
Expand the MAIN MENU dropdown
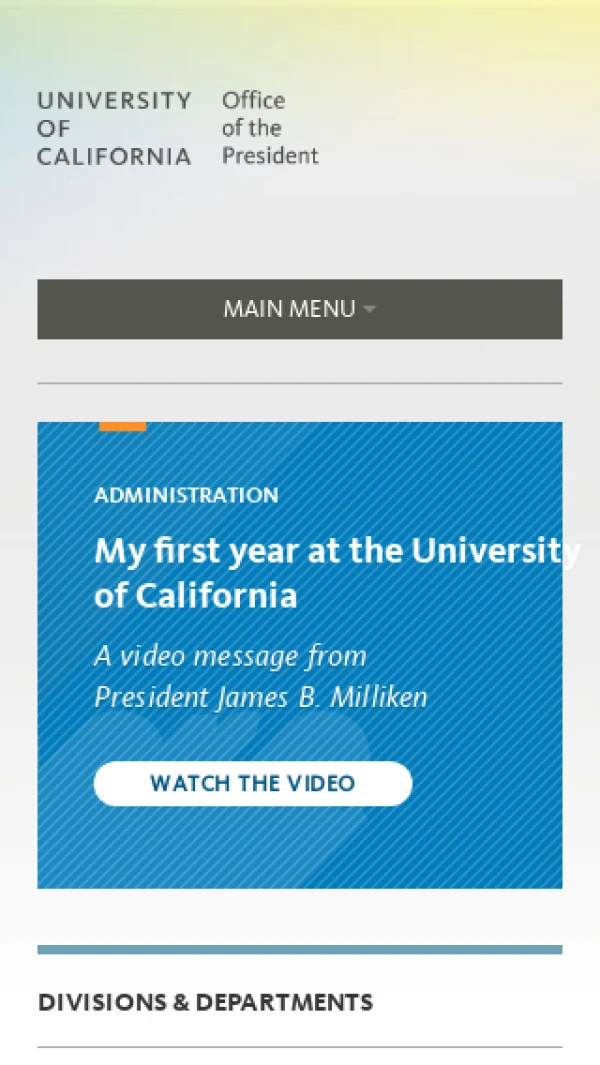tap(300, 309)
